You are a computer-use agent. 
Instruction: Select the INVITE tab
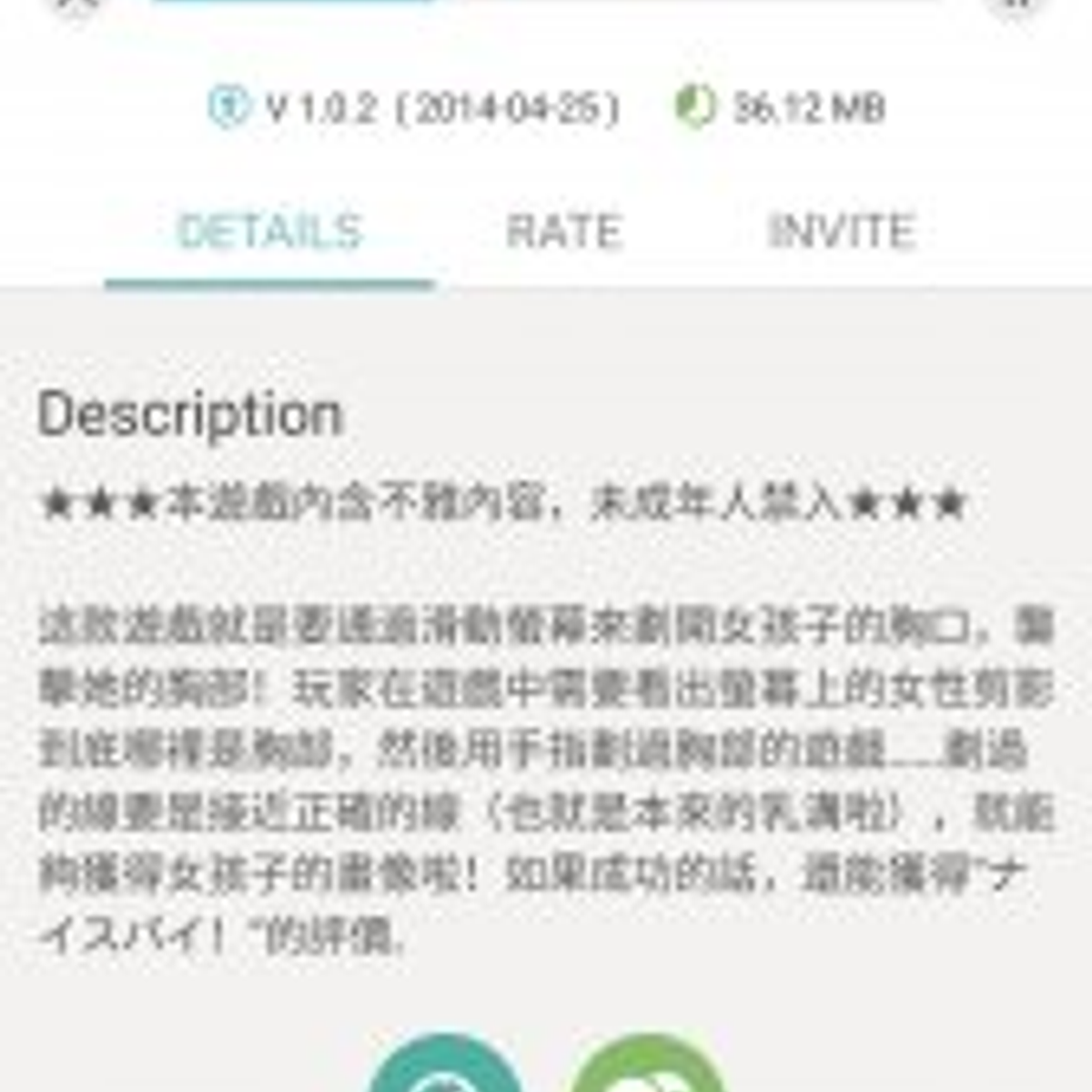coord(842,232)
